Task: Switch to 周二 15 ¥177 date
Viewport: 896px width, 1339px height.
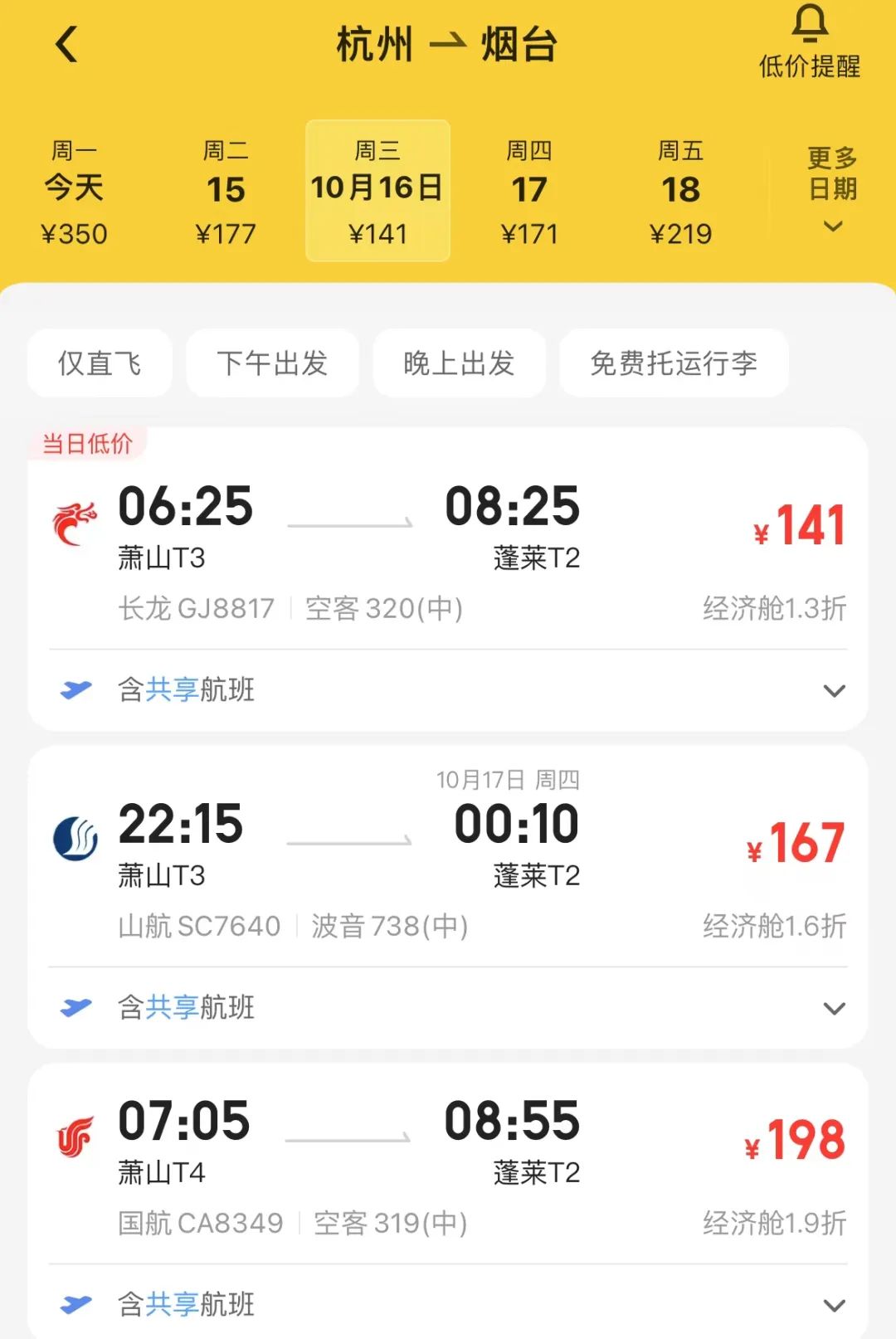Action: [x=226, y=192]
